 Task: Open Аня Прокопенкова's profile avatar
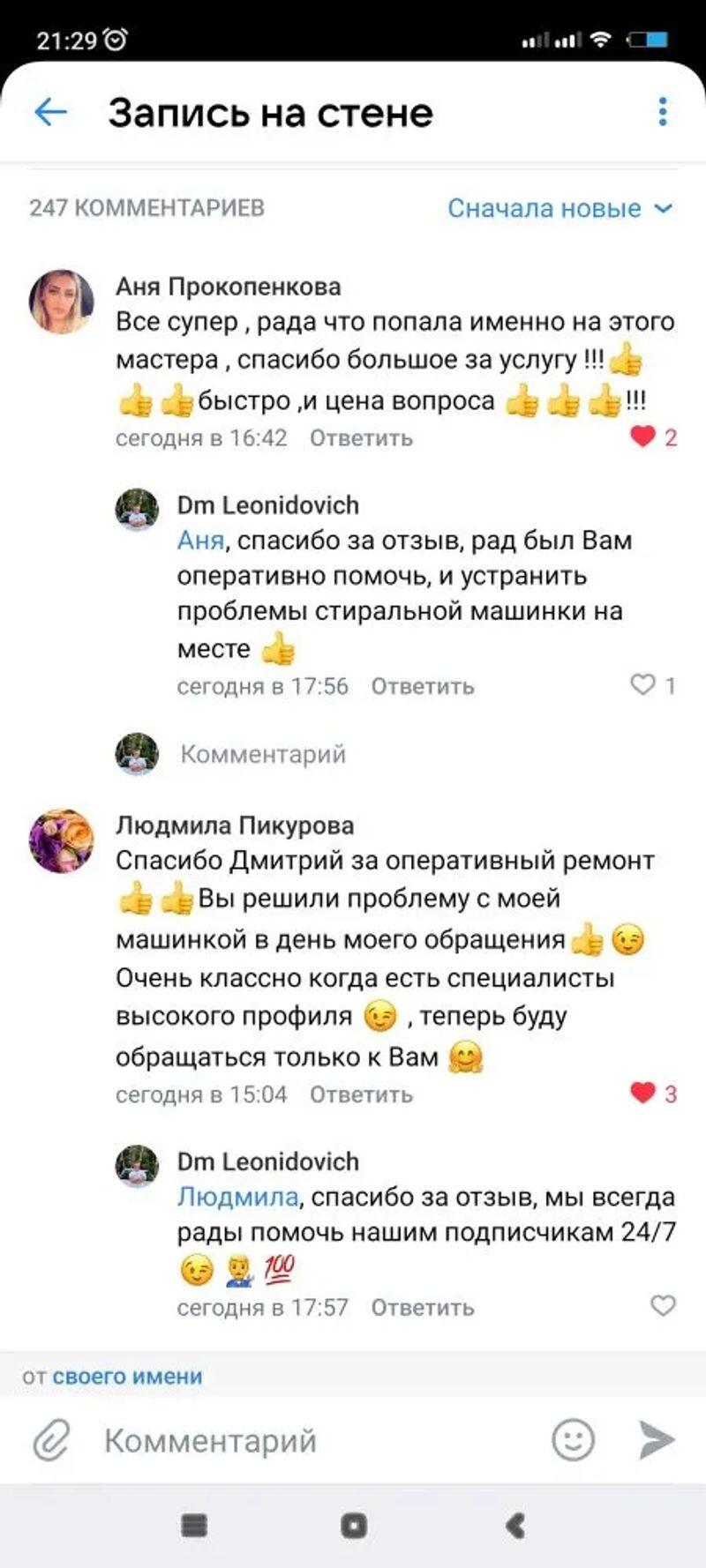coord(61,302)
